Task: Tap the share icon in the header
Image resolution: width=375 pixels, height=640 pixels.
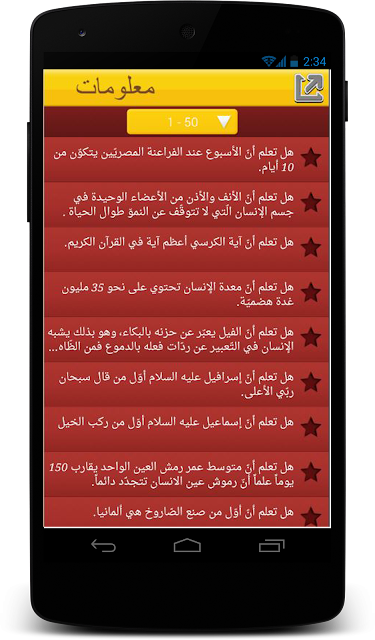Action: pyautogui.click(x=309, y=88)
